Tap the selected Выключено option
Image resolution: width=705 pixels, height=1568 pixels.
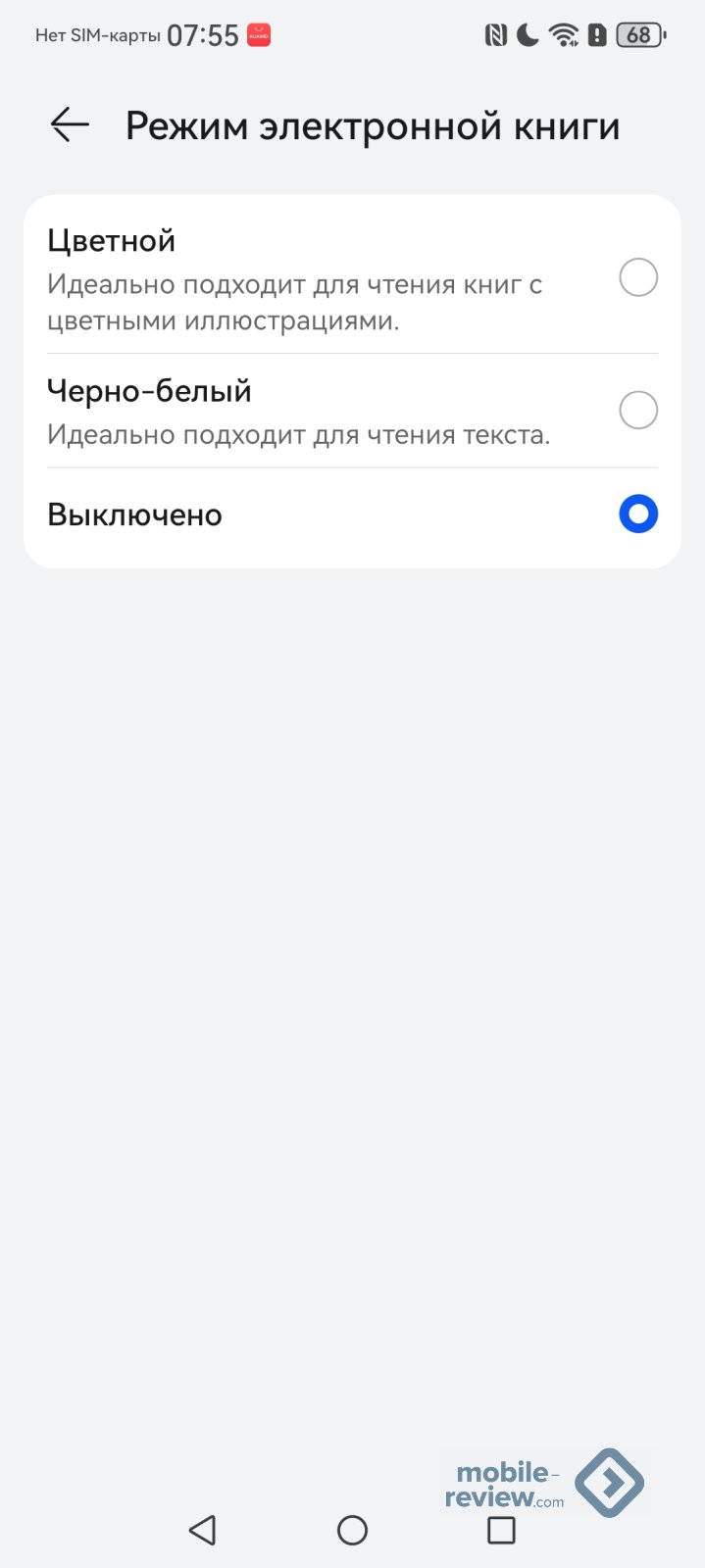[637, 514]
